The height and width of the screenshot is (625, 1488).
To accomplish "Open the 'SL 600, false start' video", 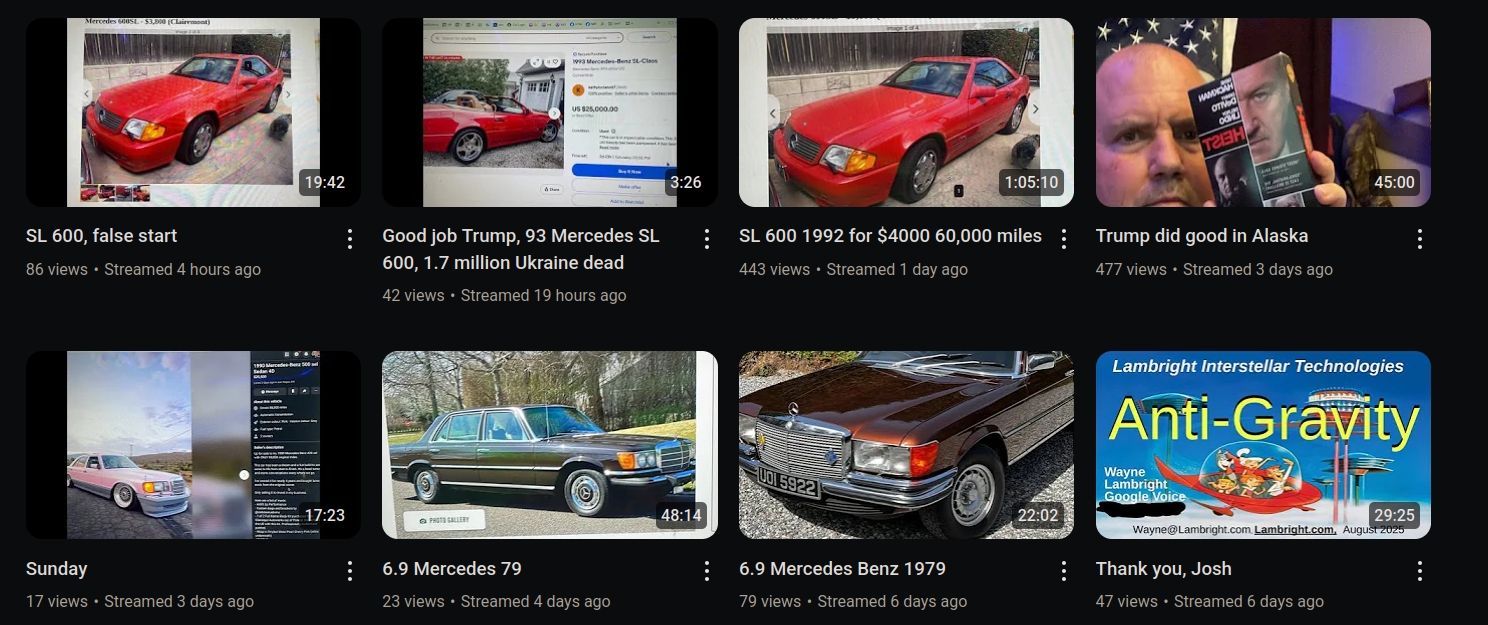I will pos(193,113).
